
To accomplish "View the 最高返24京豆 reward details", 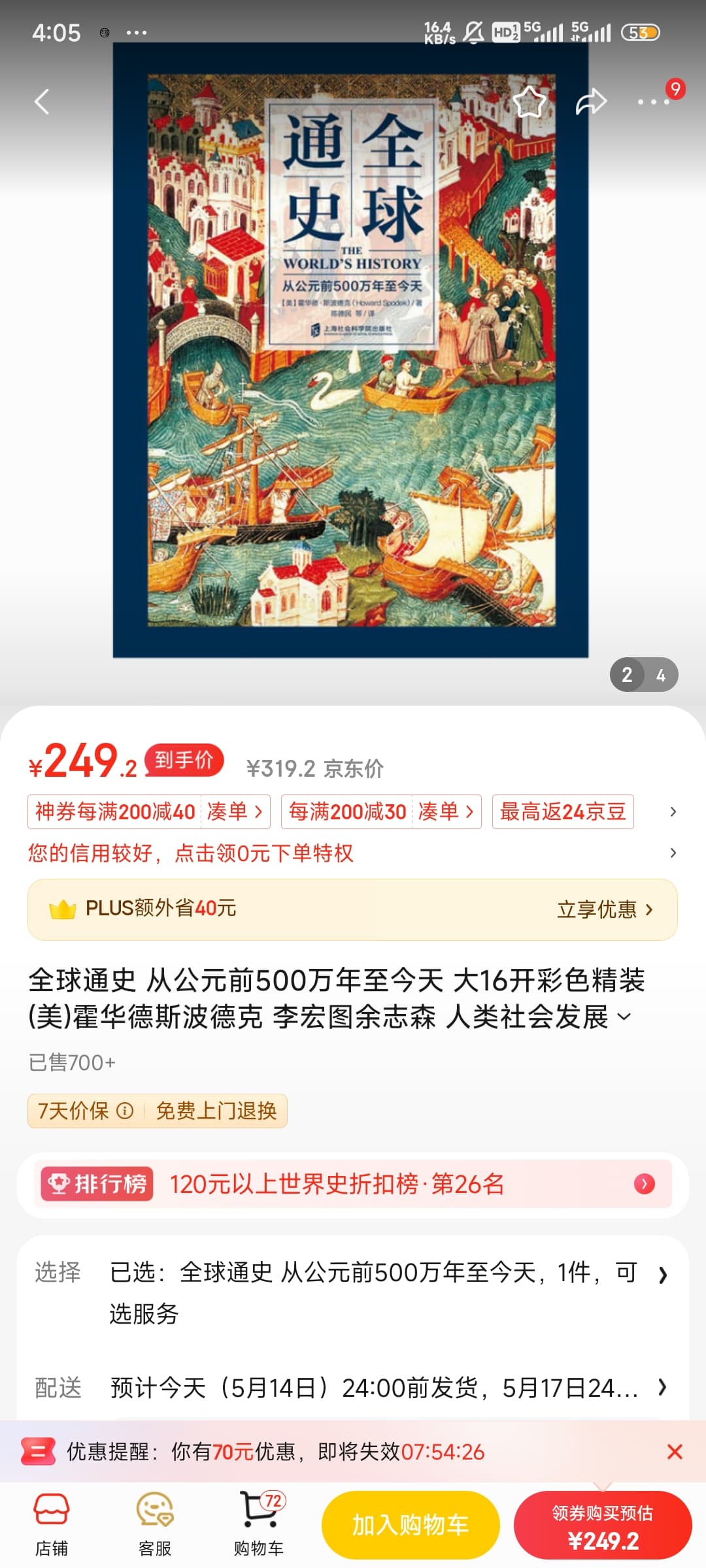I will (563, 811).
